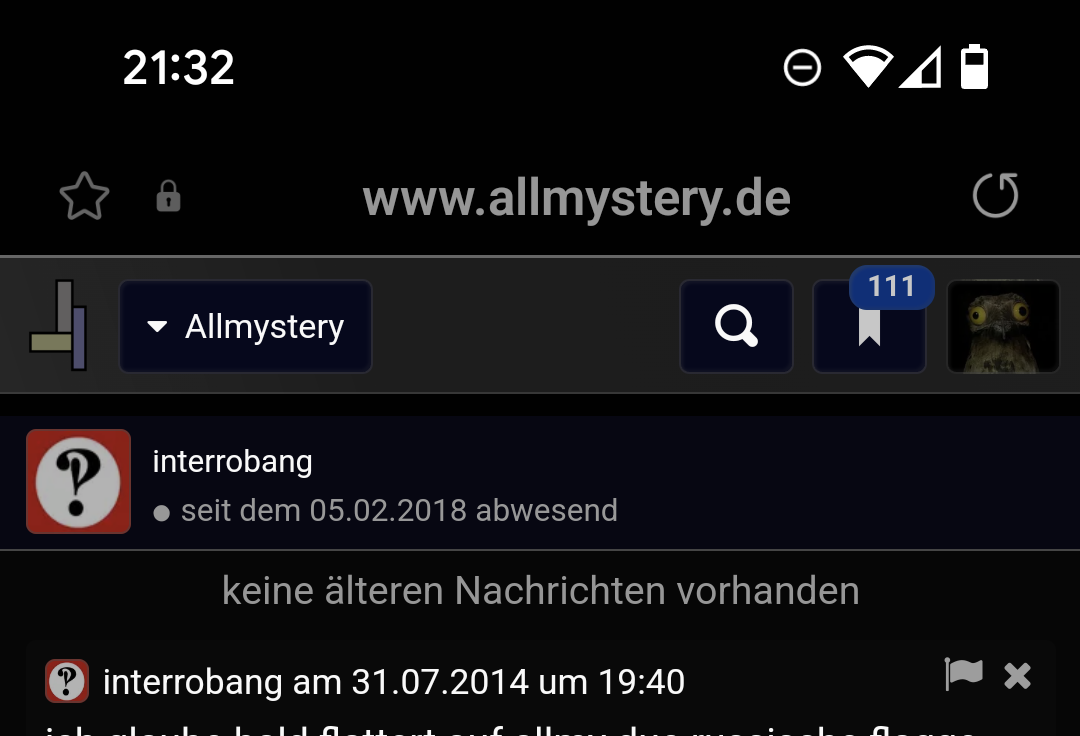The height and width of the screenshot is (736, 1080).
Task: Delete interrobang's message from 31.07.2014
Action: (x=1017, y=677)
